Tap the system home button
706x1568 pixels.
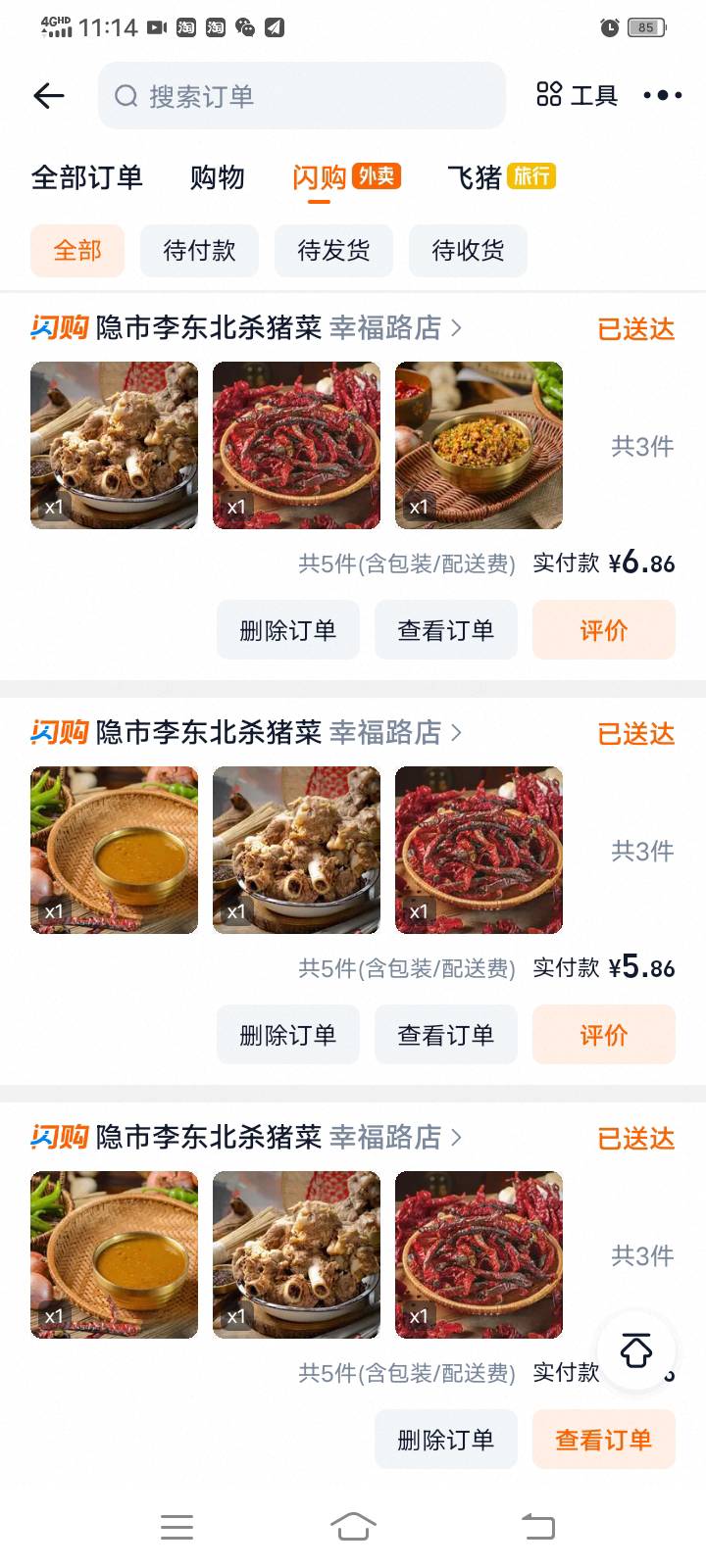[353, 1526]
